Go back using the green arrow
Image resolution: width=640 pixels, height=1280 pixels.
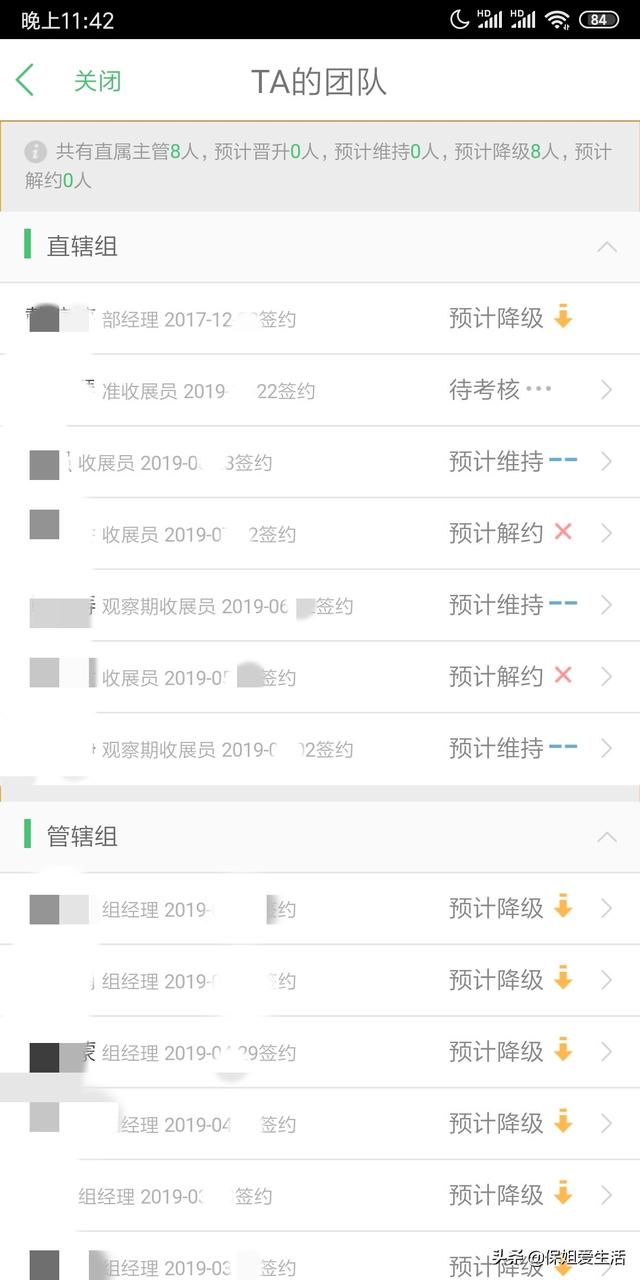pos(25,81)
